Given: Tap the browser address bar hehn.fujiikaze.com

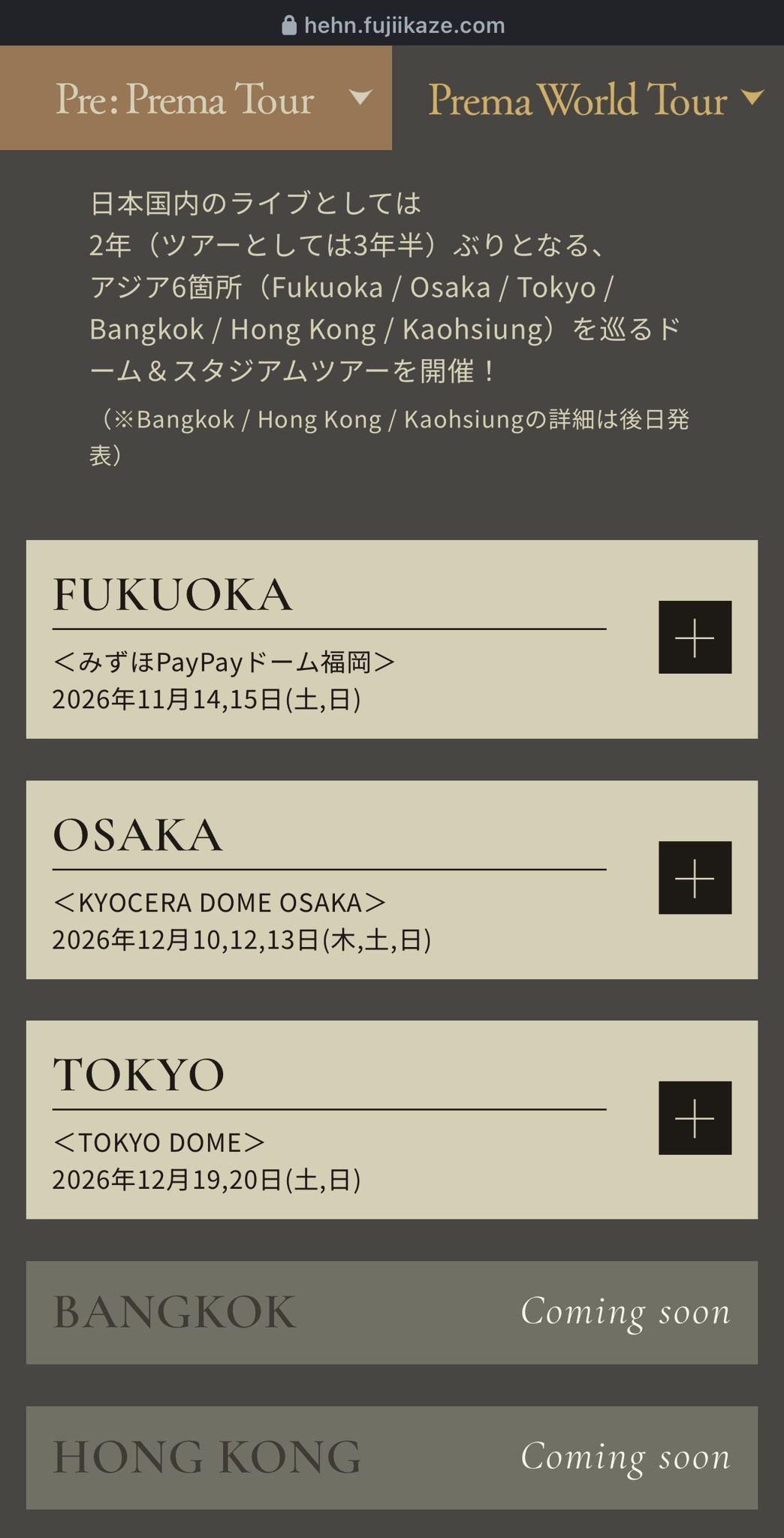Looking at the screenshot, I should (x=393, y=25).
